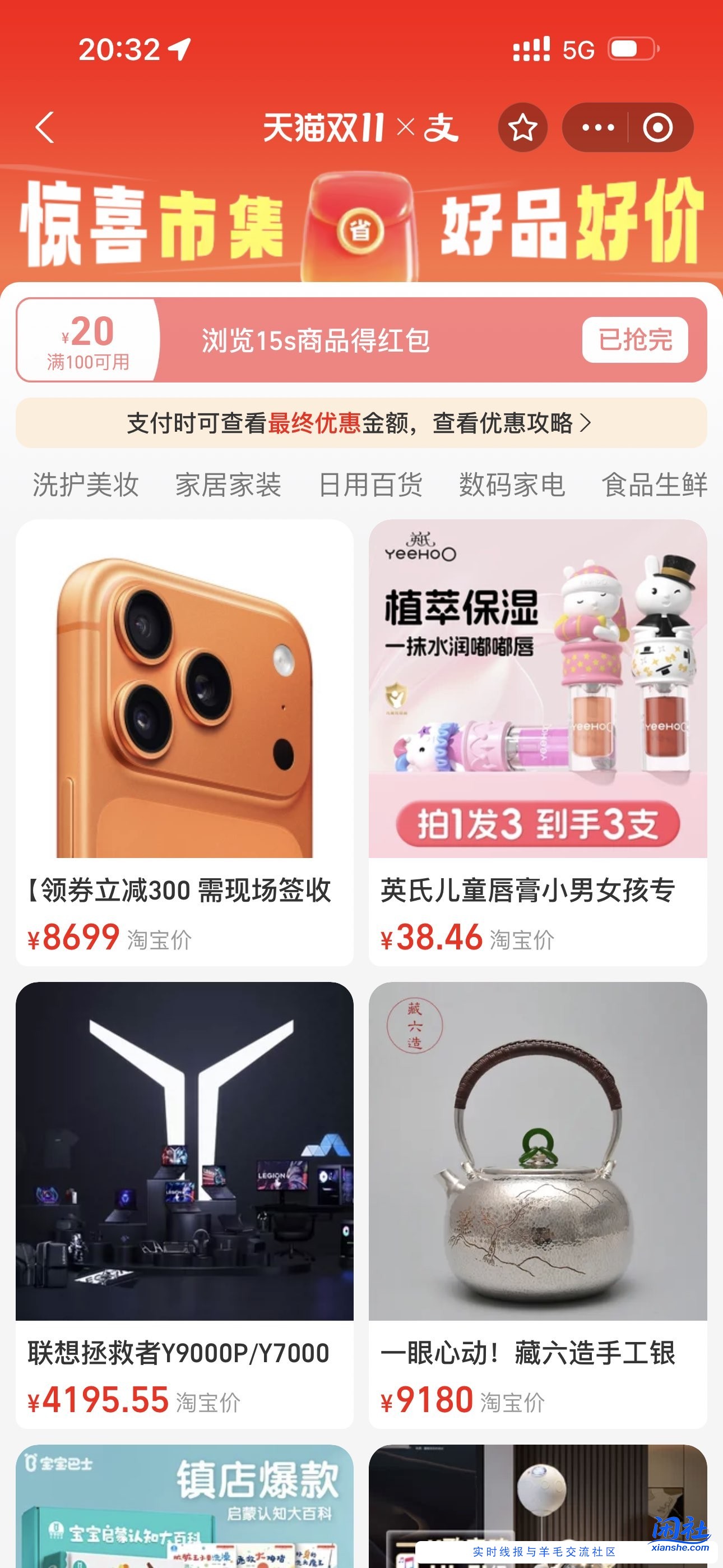Favorite this page via the star icon

click(525, 128)
